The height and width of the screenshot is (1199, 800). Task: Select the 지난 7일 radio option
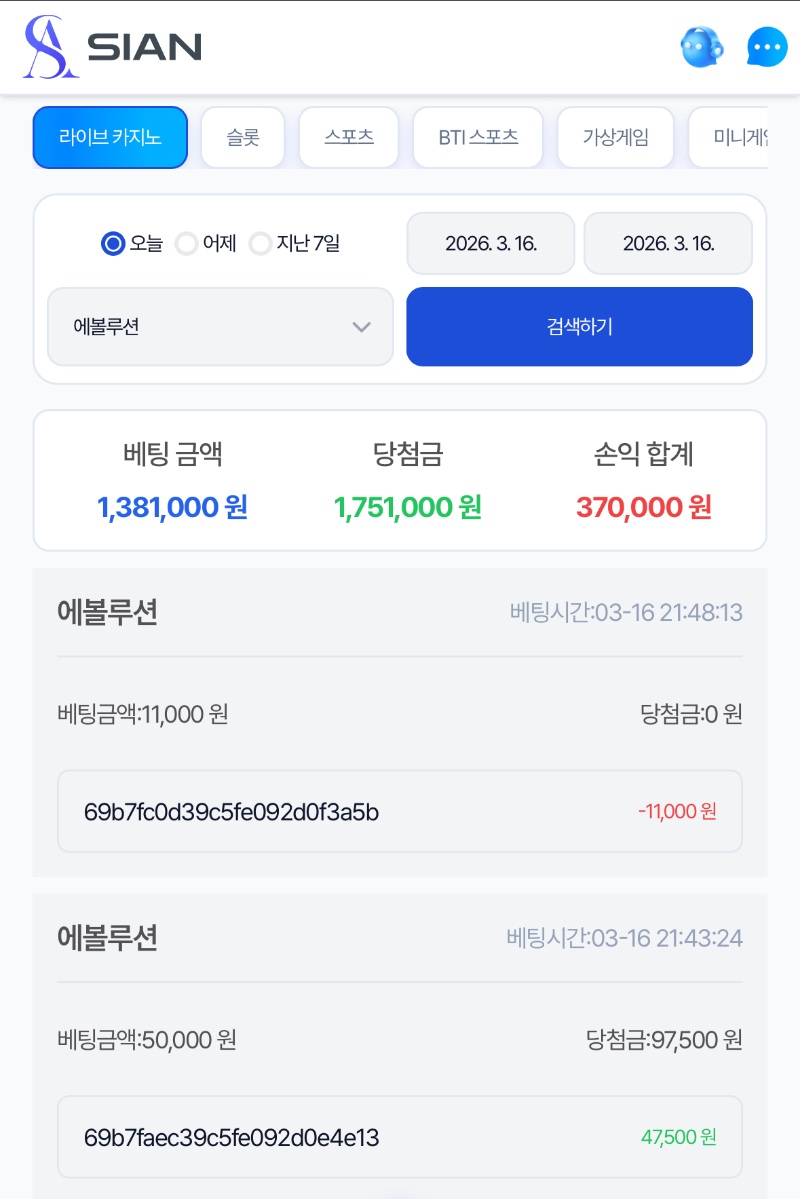261,243
